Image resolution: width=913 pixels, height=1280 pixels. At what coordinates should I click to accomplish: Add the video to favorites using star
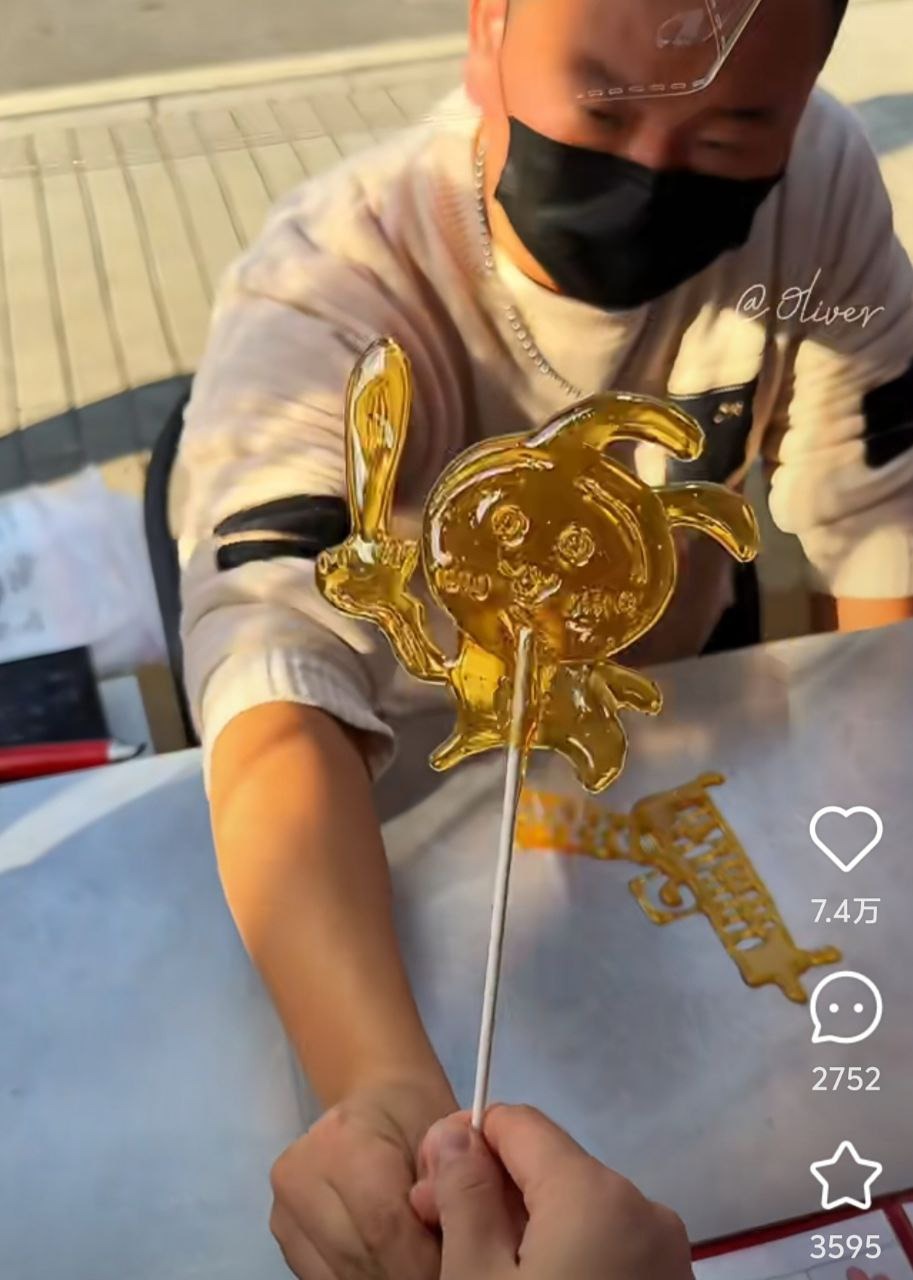845,1176
